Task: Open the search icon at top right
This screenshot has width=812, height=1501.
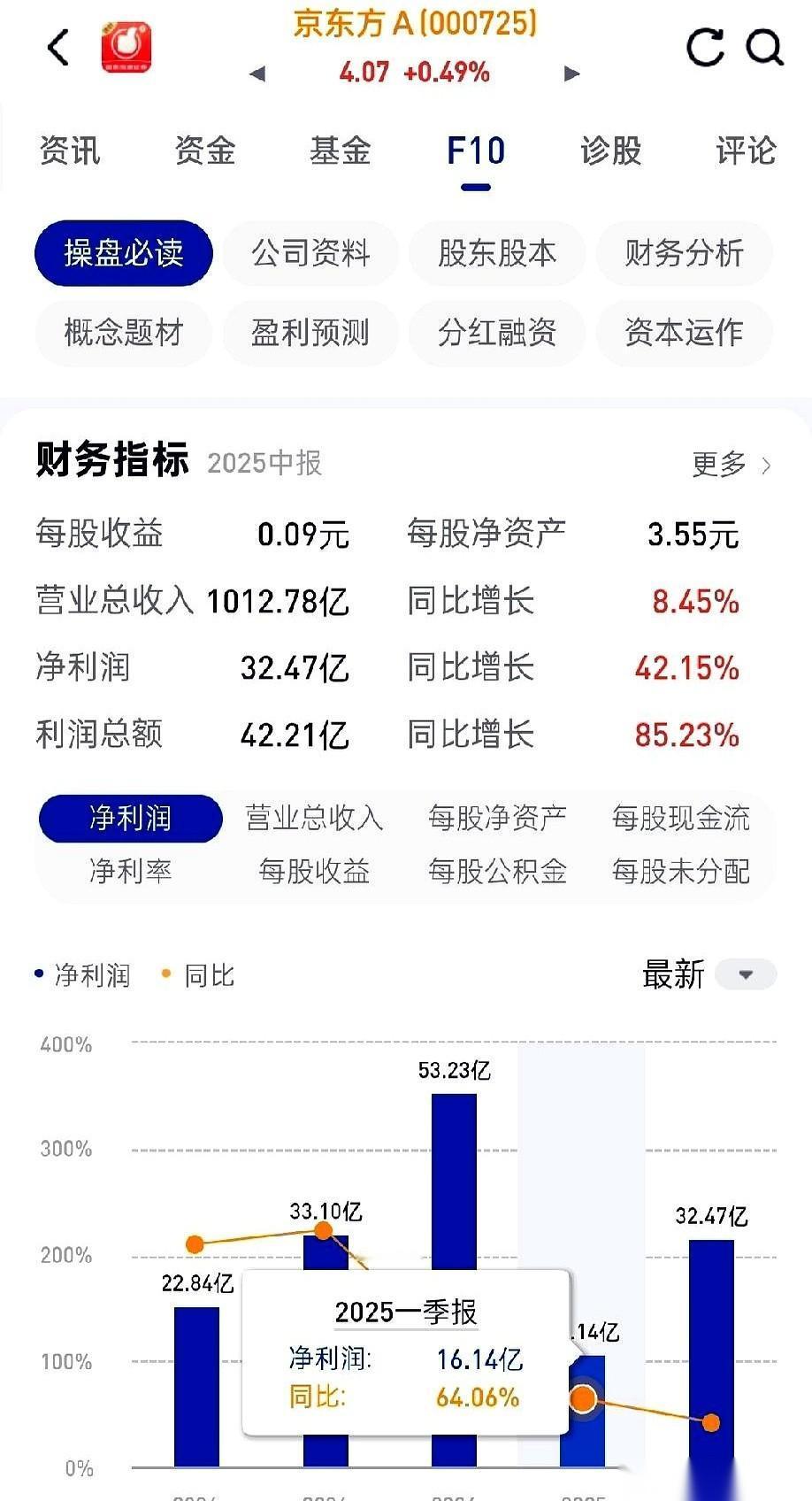Action: [764, 49]
